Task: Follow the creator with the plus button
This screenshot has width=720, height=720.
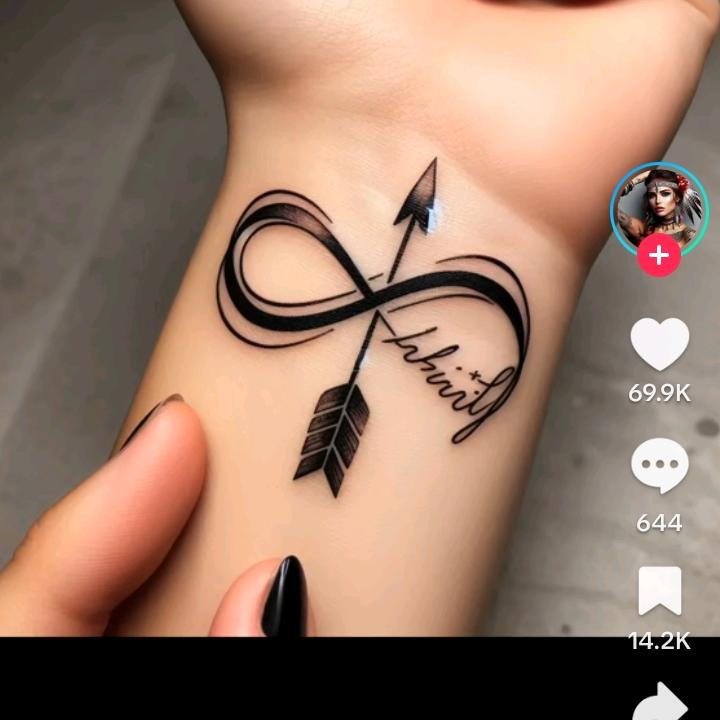Action: (x=659, y=256)
